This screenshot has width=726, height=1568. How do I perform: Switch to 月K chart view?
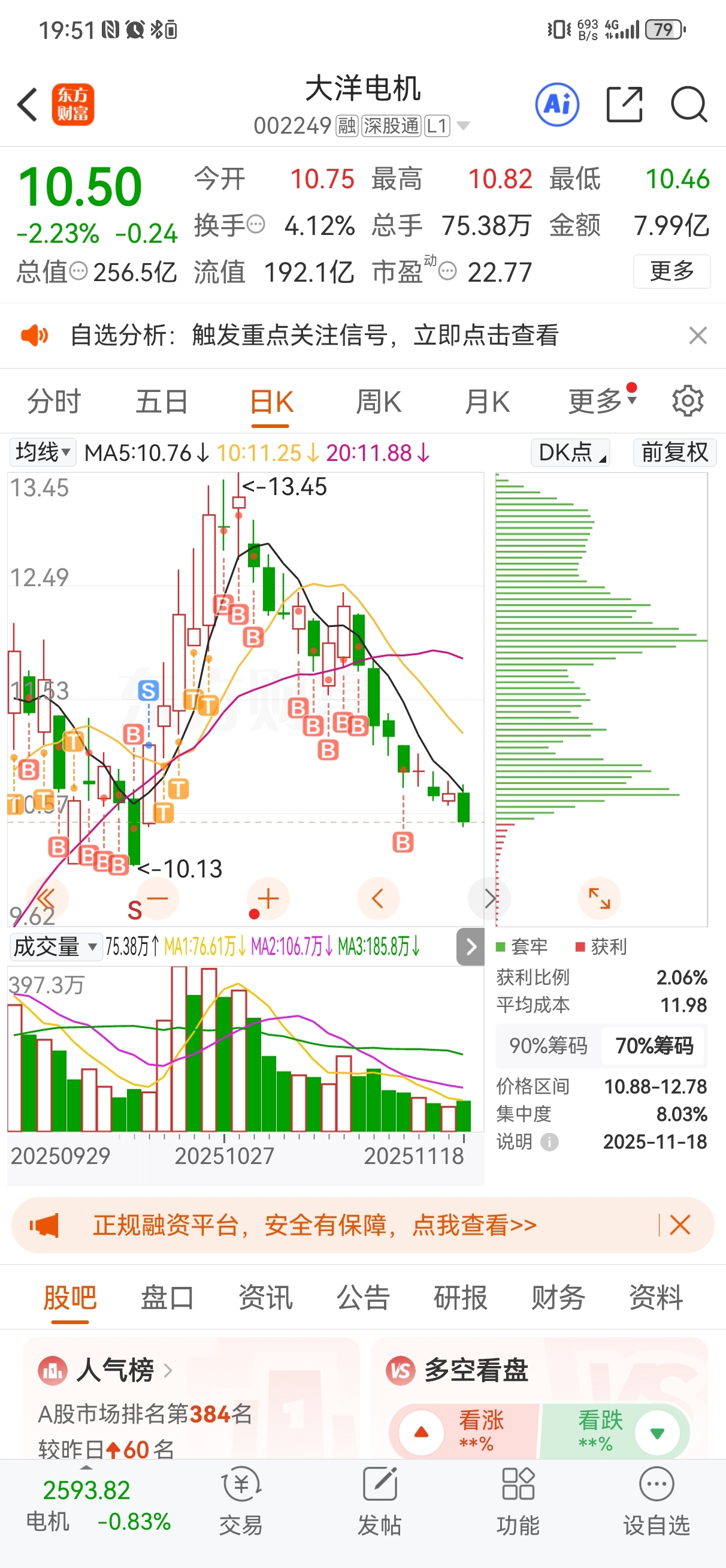point(487,402)
